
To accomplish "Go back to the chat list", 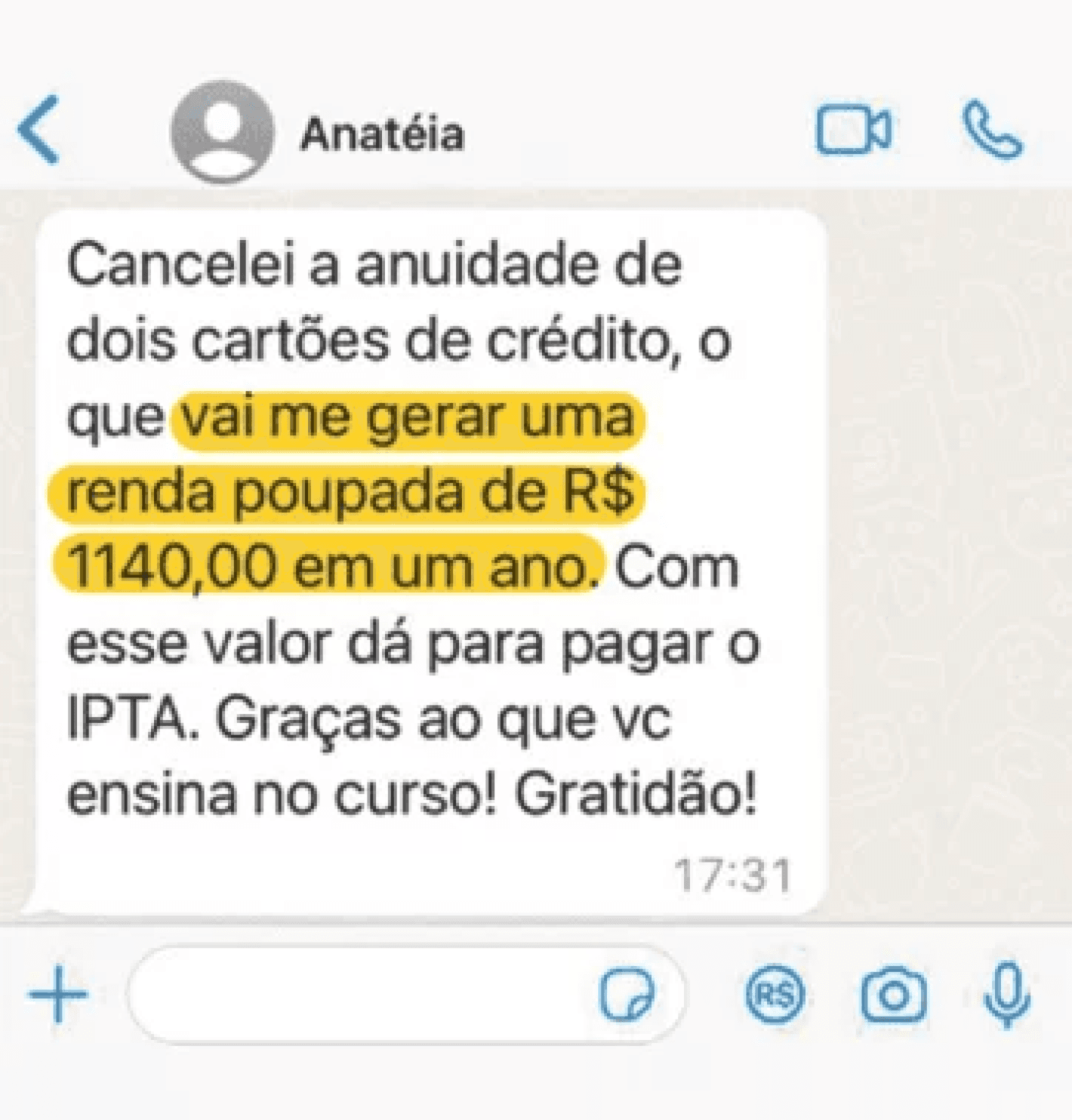I will point(39,130).
